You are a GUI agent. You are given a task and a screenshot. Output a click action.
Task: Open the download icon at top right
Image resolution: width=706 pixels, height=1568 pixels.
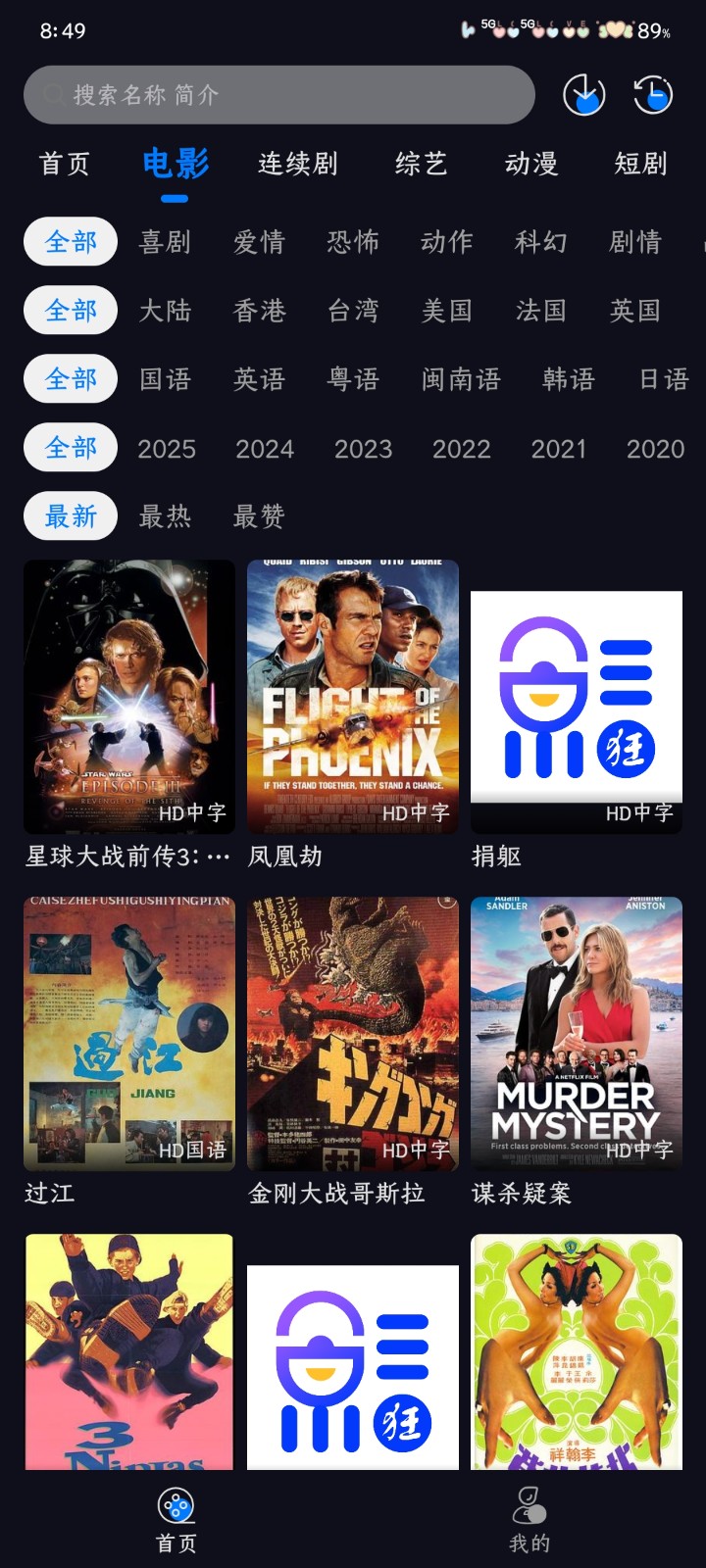pos(583,94)
